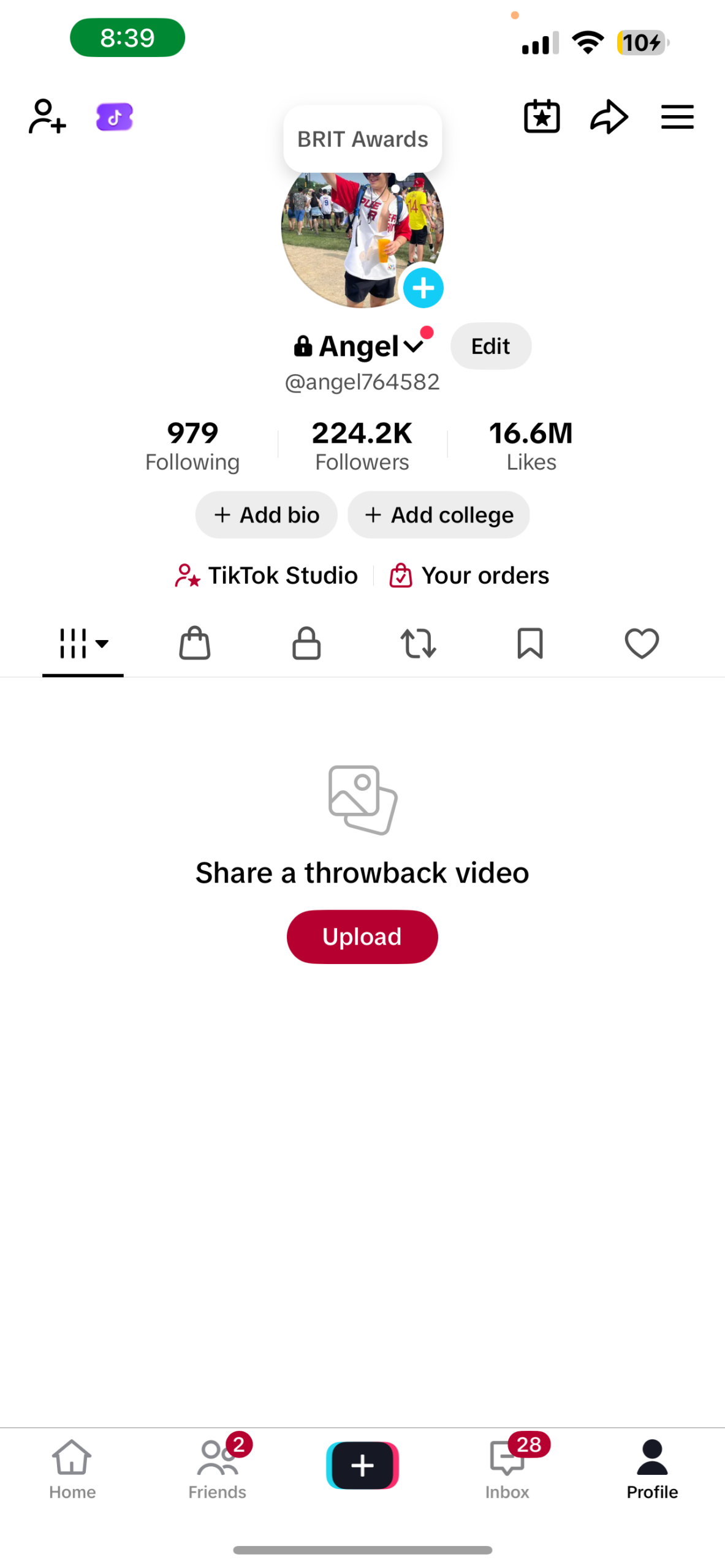
Task: Open the add friends icon
Action: coord(47,116)
